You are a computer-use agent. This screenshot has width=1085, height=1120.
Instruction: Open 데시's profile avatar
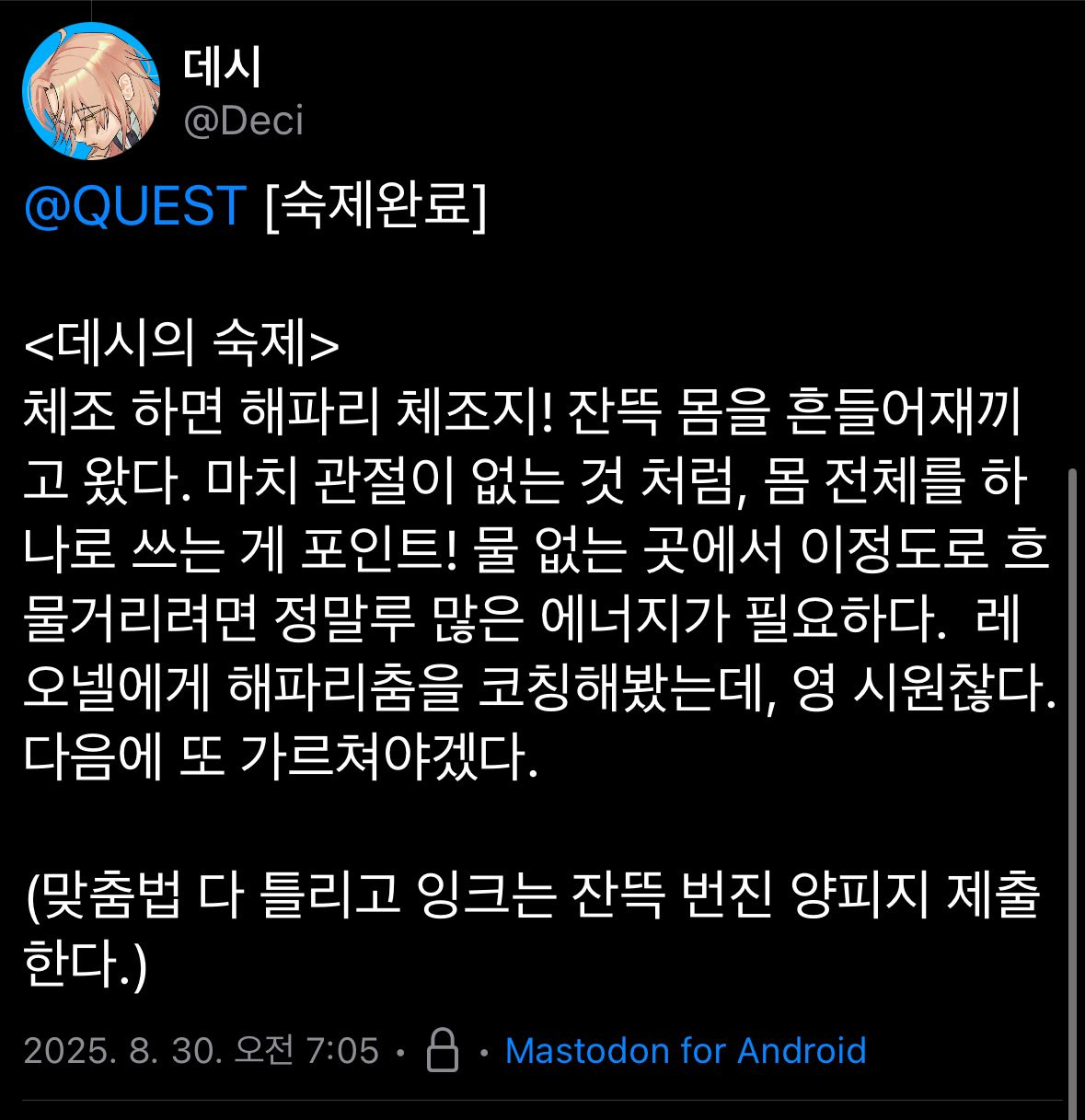tap(90, 92)
